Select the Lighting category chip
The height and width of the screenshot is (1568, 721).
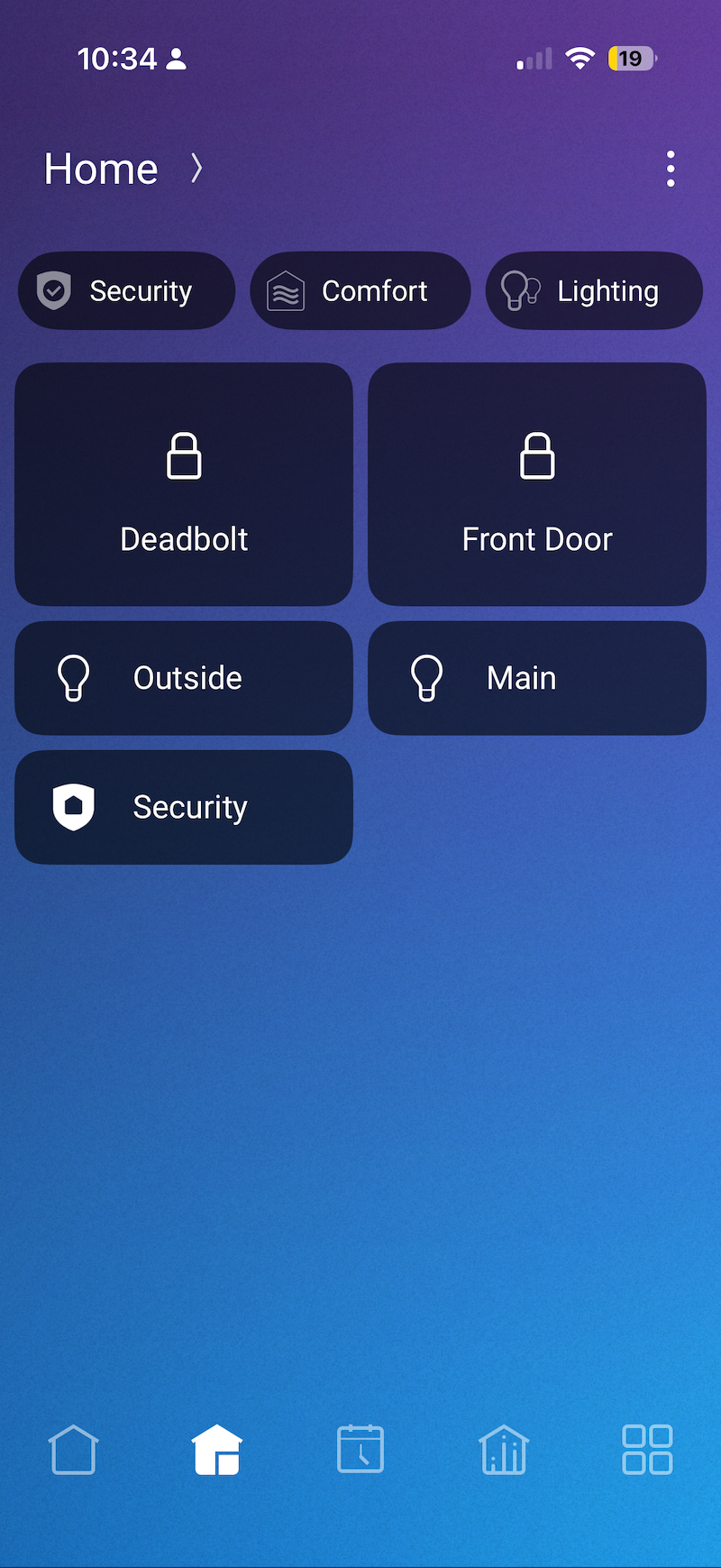click(593, 290)
